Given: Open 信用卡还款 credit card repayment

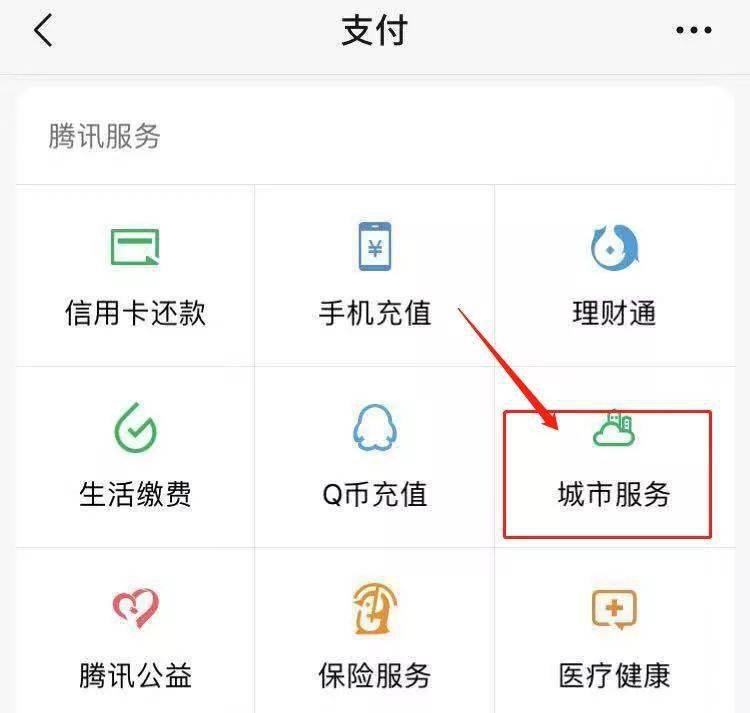Looking at the screenshot, I should tap(135, 275).
